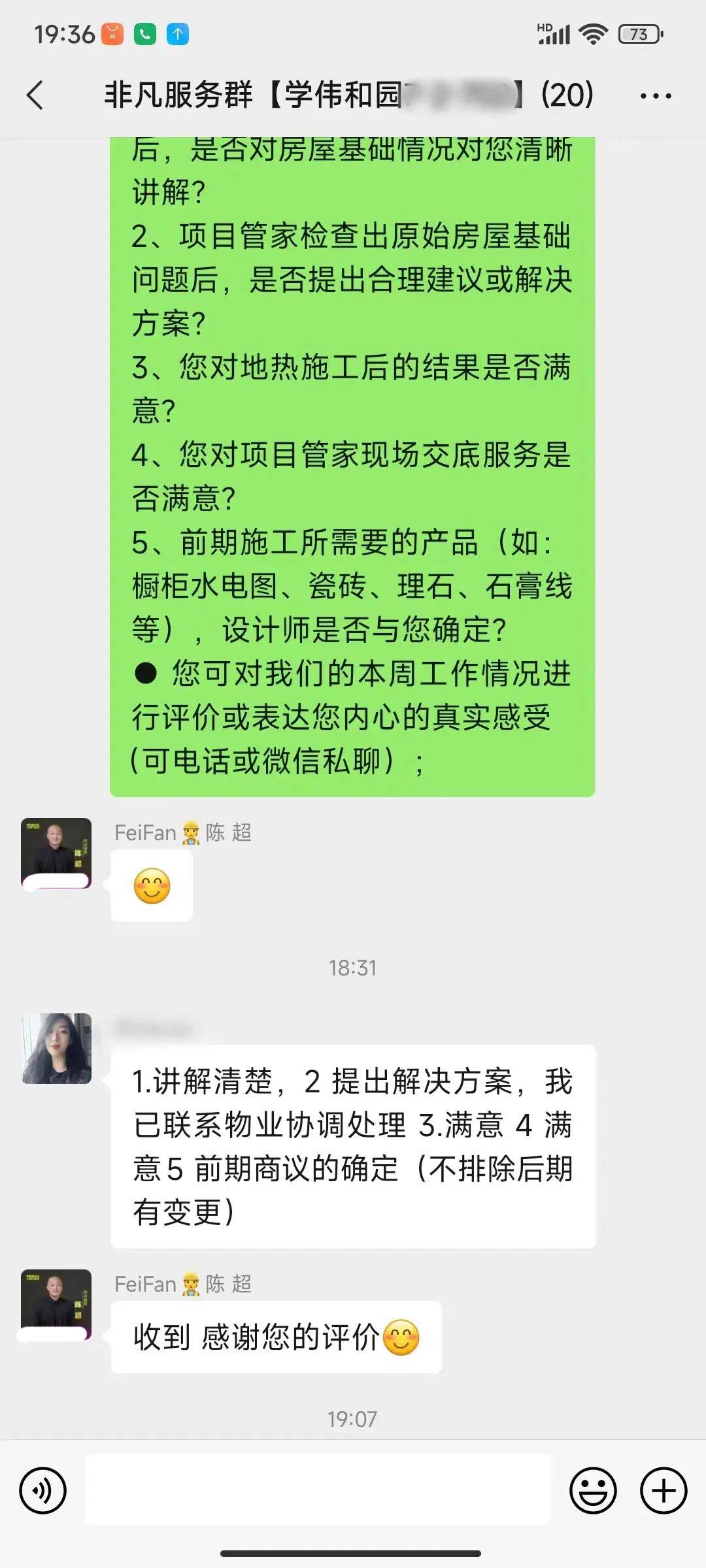706x1568 pixels.
Task: Tap the avatar beside the 讲解清楚 reply
Action: coord(57,1049)
